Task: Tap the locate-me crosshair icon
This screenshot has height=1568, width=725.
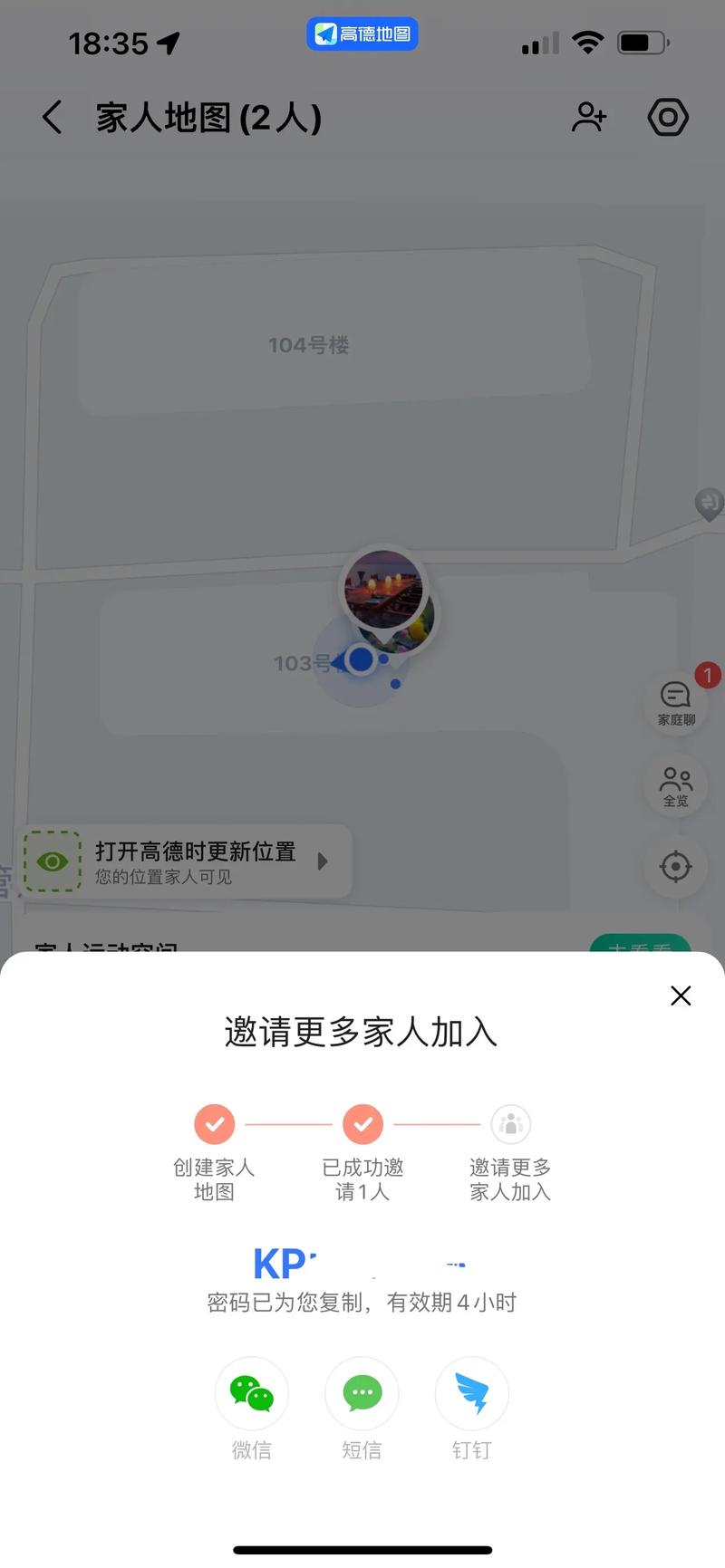Action: [674, 866]
